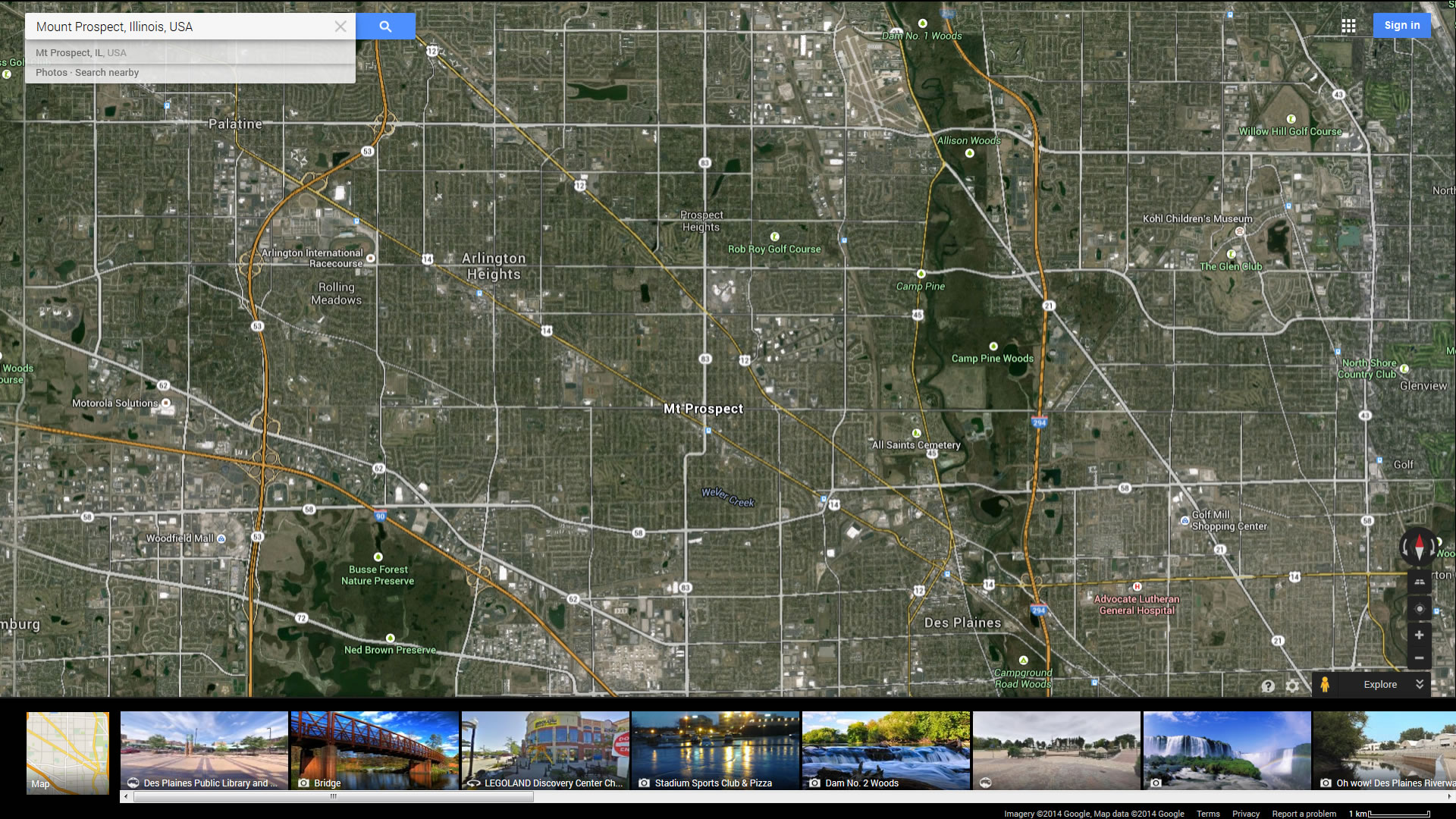The width and height of the screenshot is (1456, 819).
Task: Open map settings gear
Action: click(x=1292, y=686)
